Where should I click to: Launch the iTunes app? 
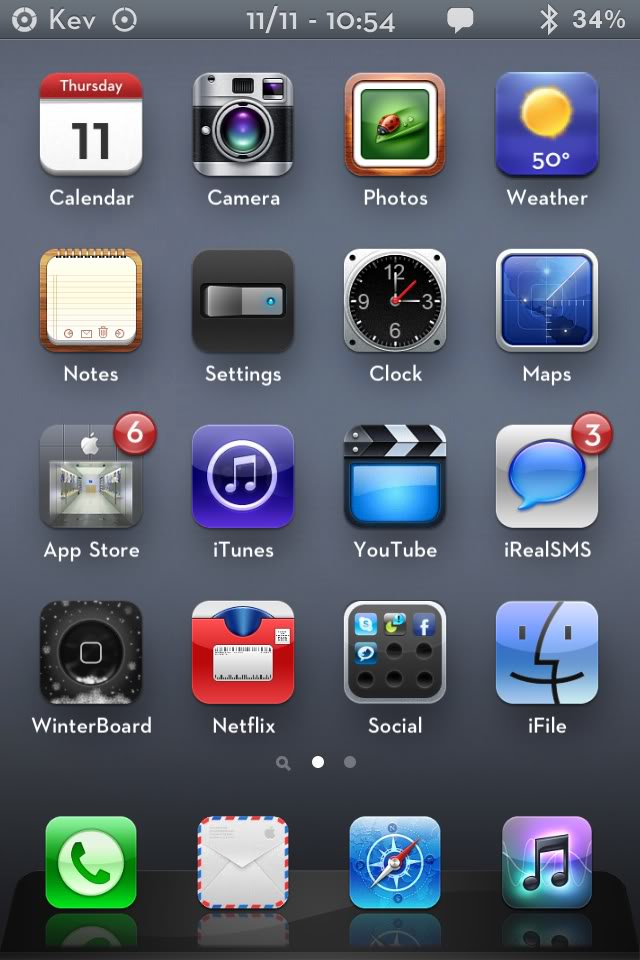click(243, 477)
